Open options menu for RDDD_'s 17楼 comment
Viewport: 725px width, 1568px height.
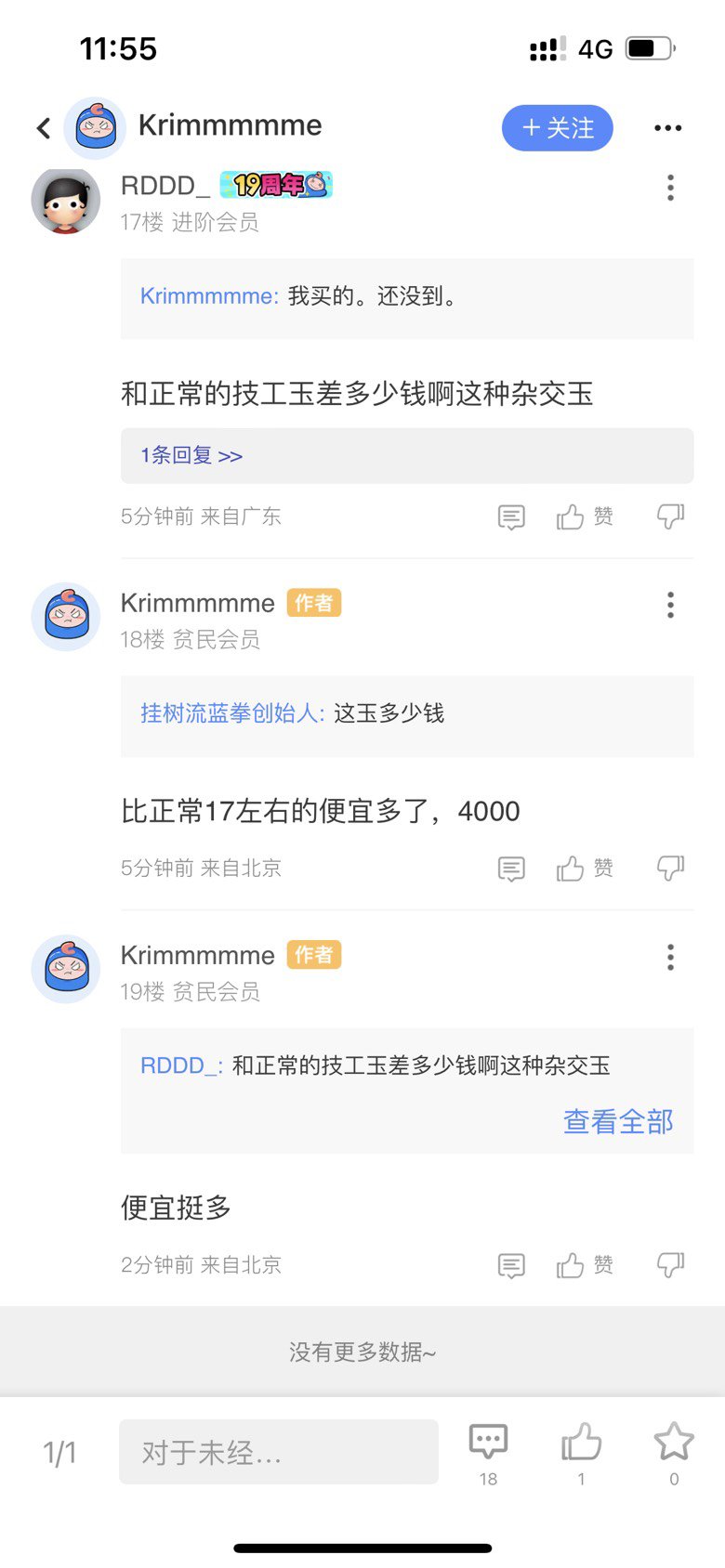[x=670, y=188]
